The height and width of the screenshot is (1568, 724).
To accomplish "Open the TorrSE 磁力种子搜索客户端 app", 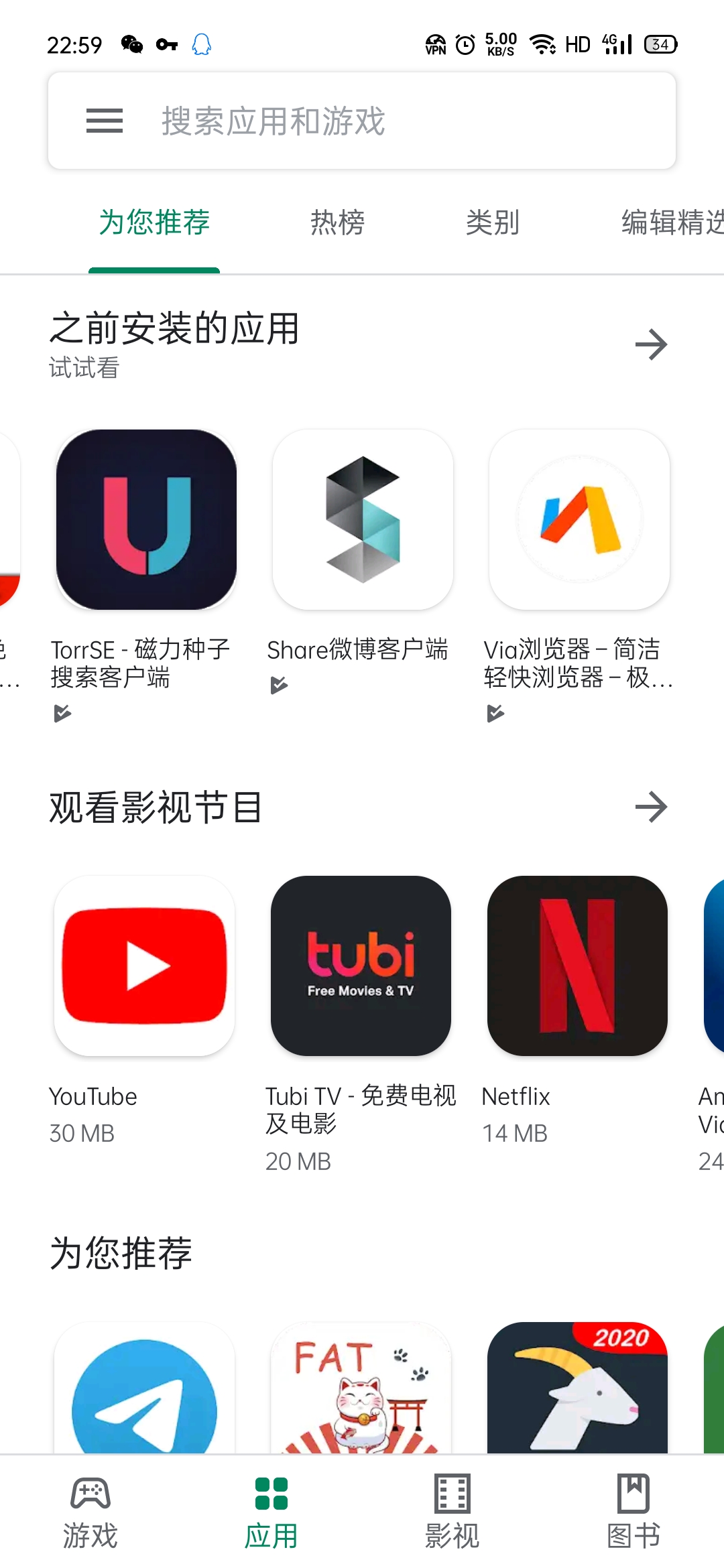I will pyautogui.click(x=146, y=520).
